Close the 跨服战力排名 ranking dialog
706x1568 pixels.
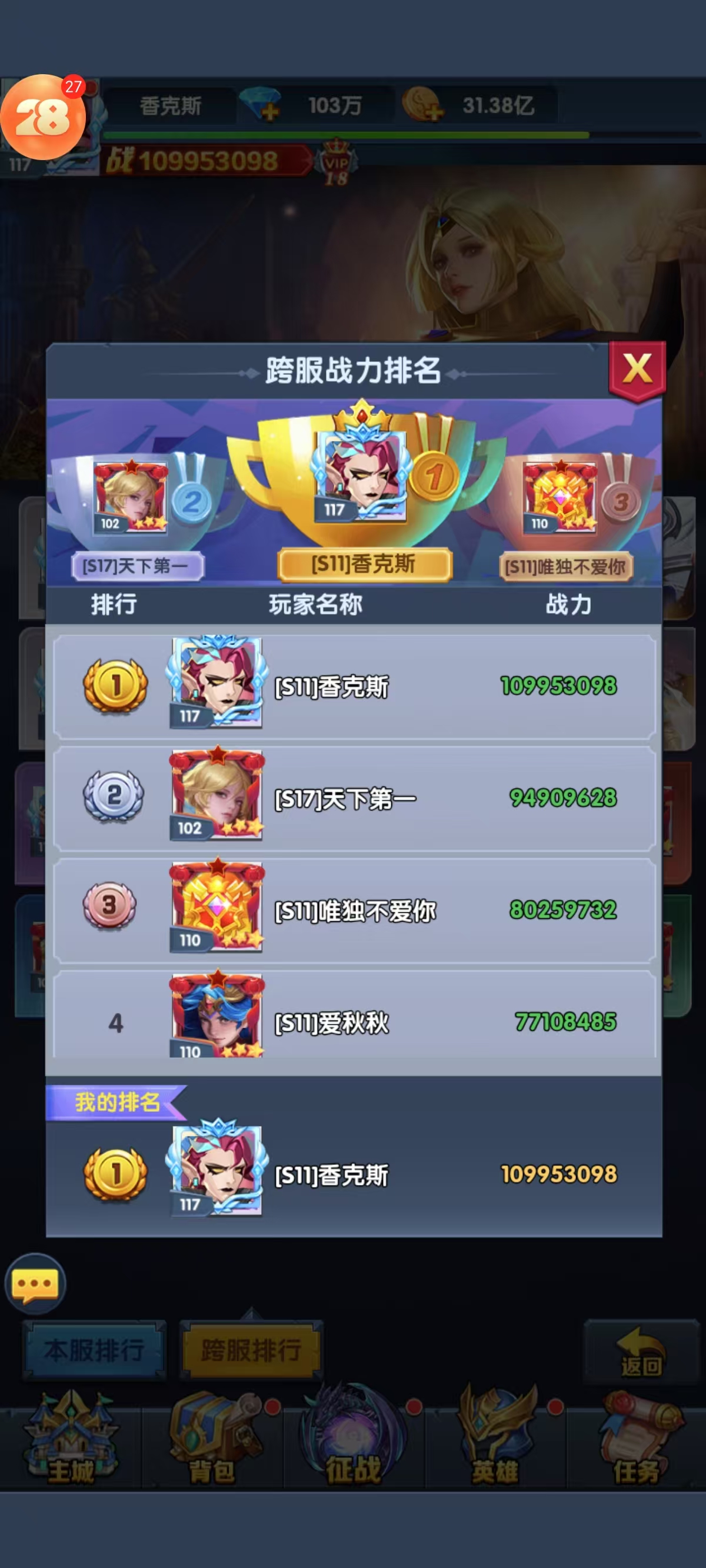coord(637,370)
